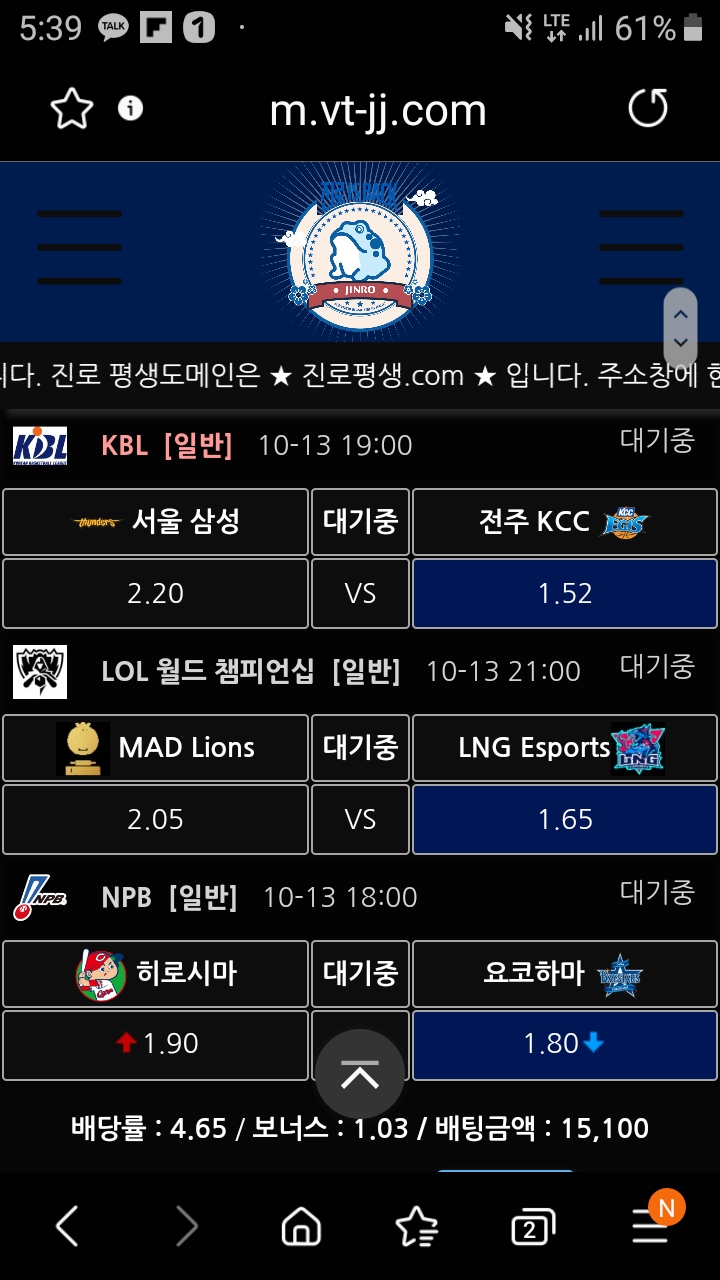Tap the page scroll handle

[x=680, y=328]
